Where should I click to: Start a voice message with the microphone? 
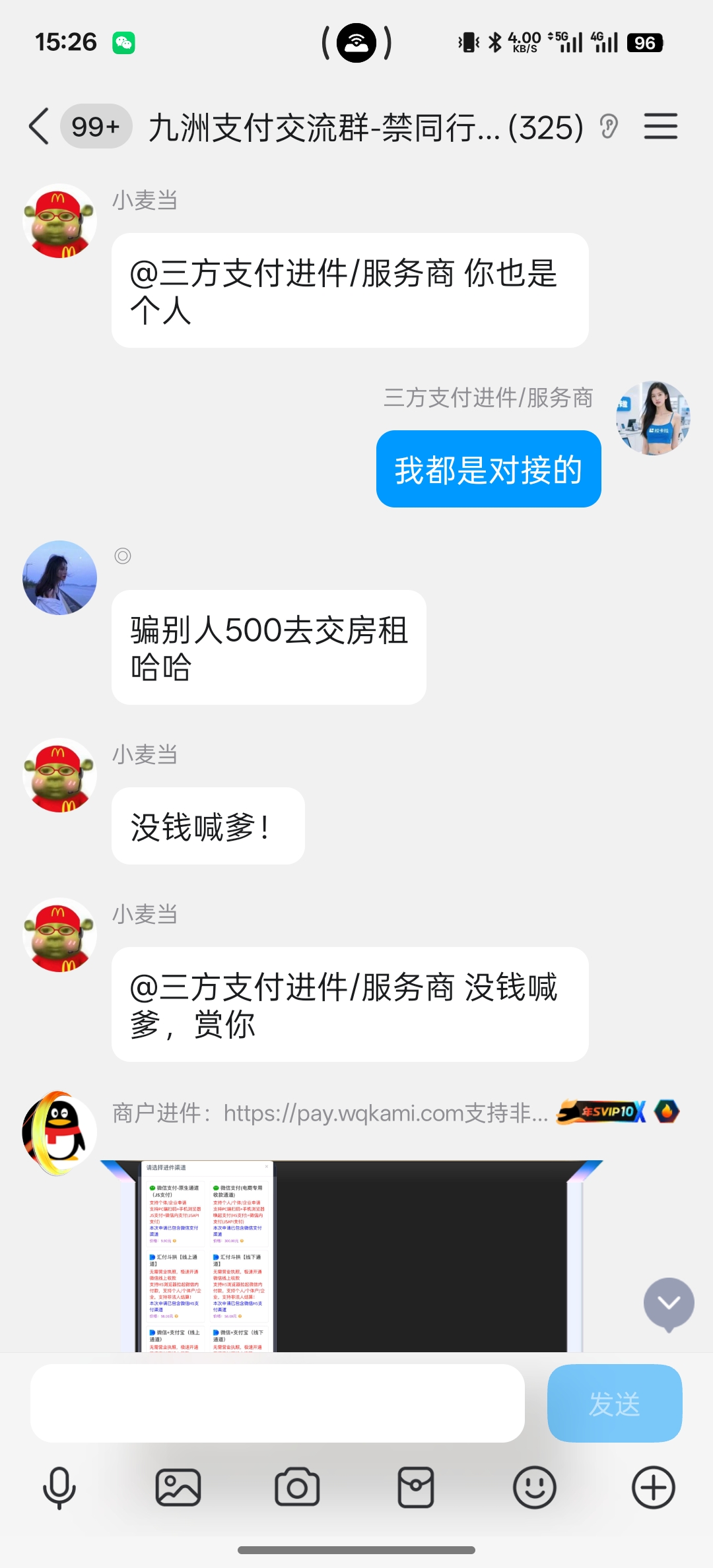[59, 1488]
